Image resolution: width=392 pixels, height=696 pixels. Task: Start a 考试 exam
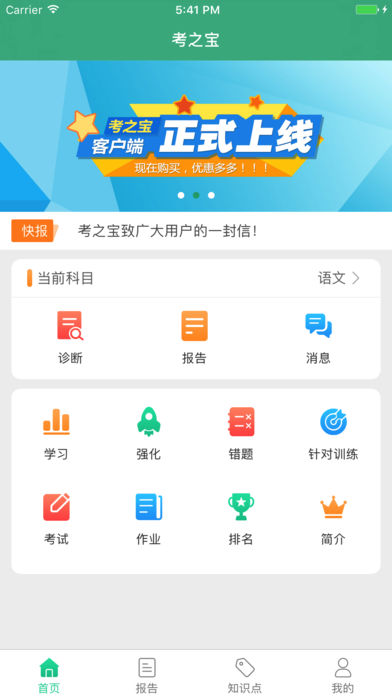click(56, 519)
